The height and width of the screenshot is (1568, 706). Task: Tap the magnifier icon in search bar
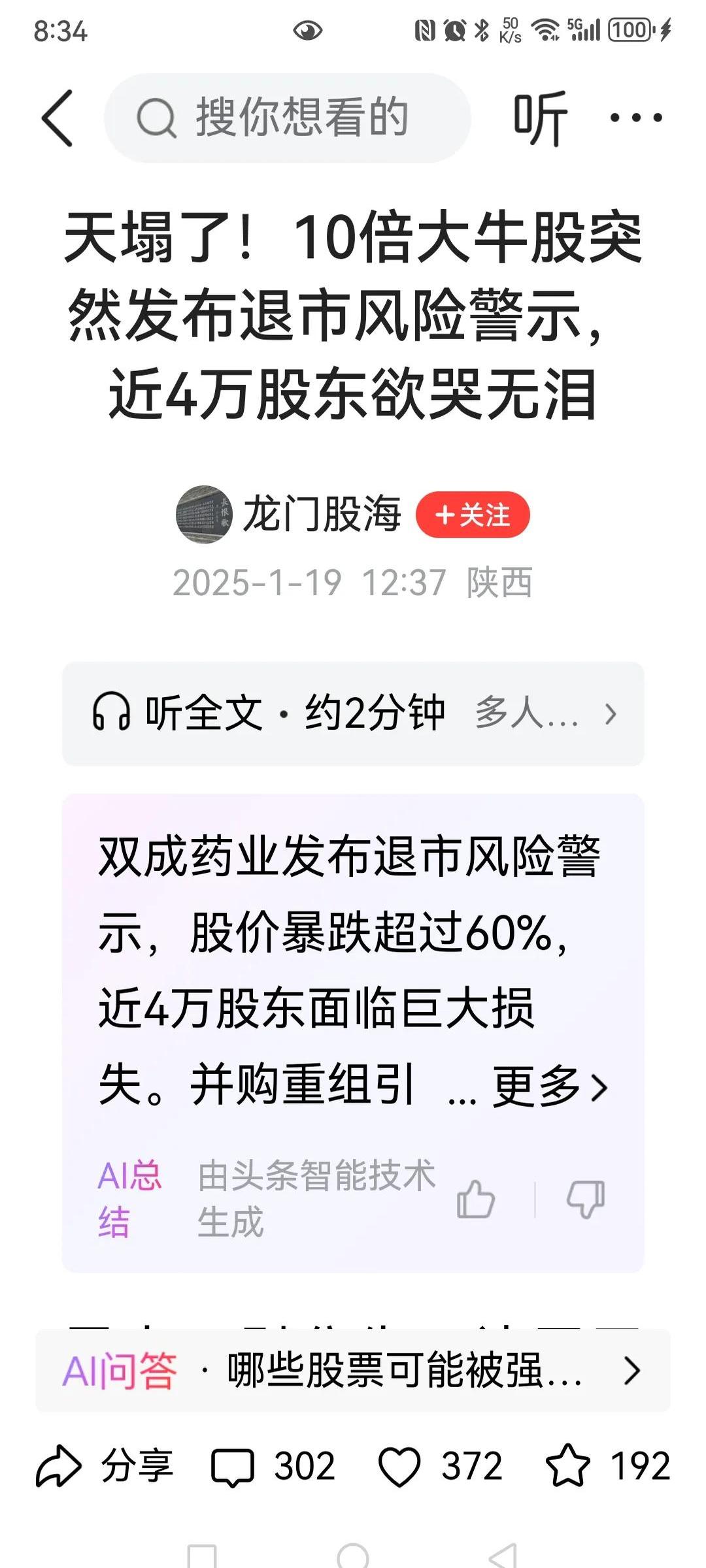(157, 118)
